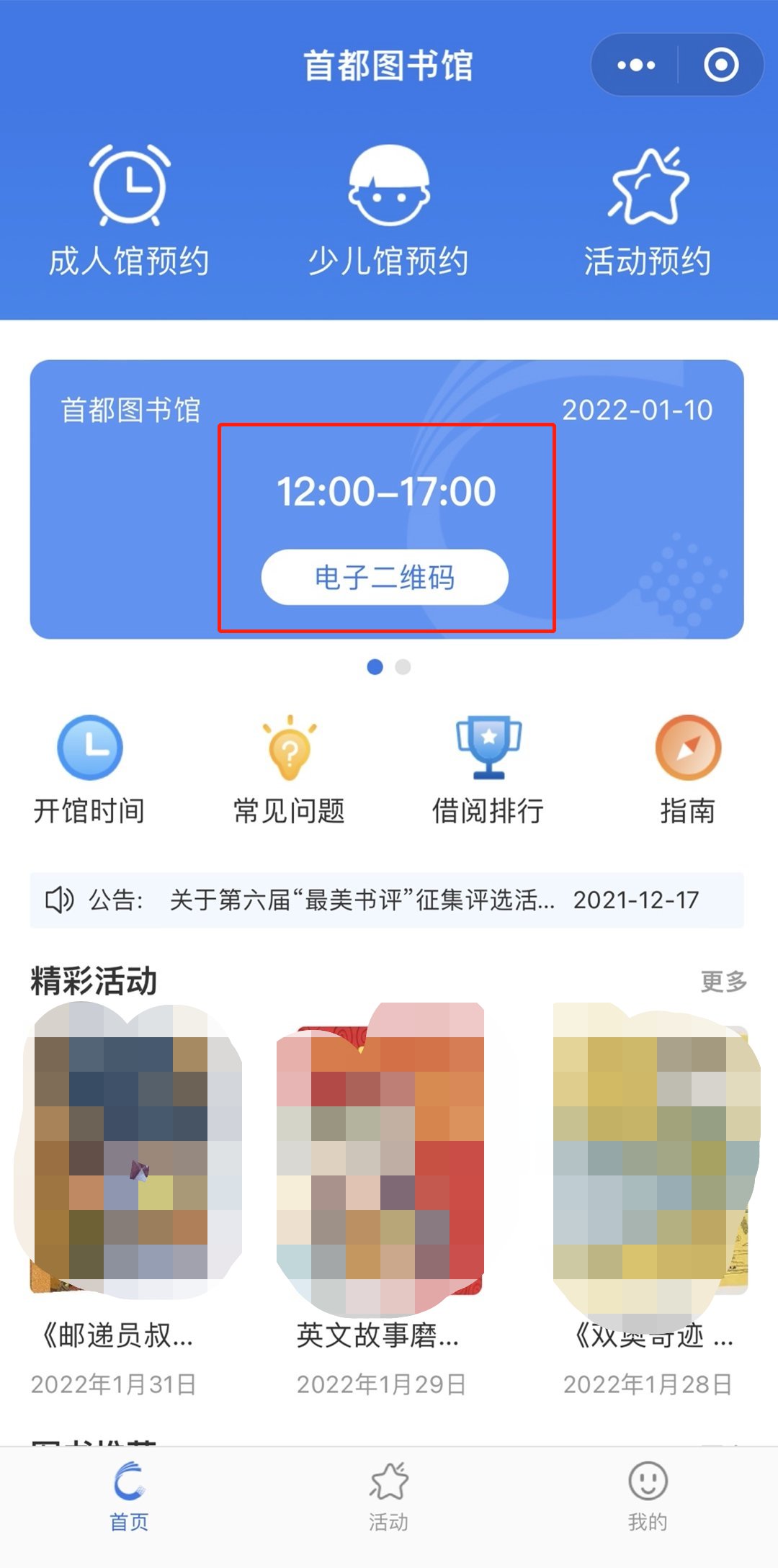
Task: Select the second banner page dot
Action: (403, 667)
